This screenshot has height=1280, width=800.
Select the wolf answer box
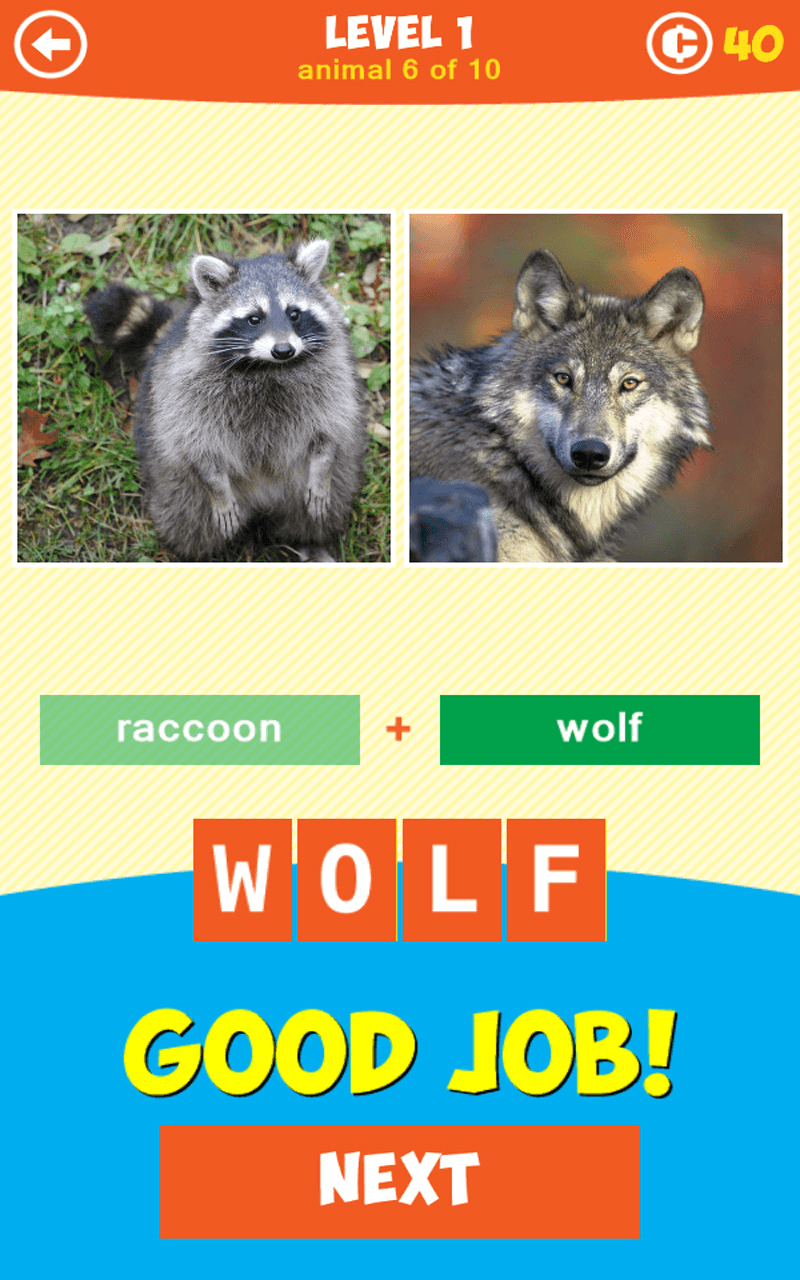point(599,729)
